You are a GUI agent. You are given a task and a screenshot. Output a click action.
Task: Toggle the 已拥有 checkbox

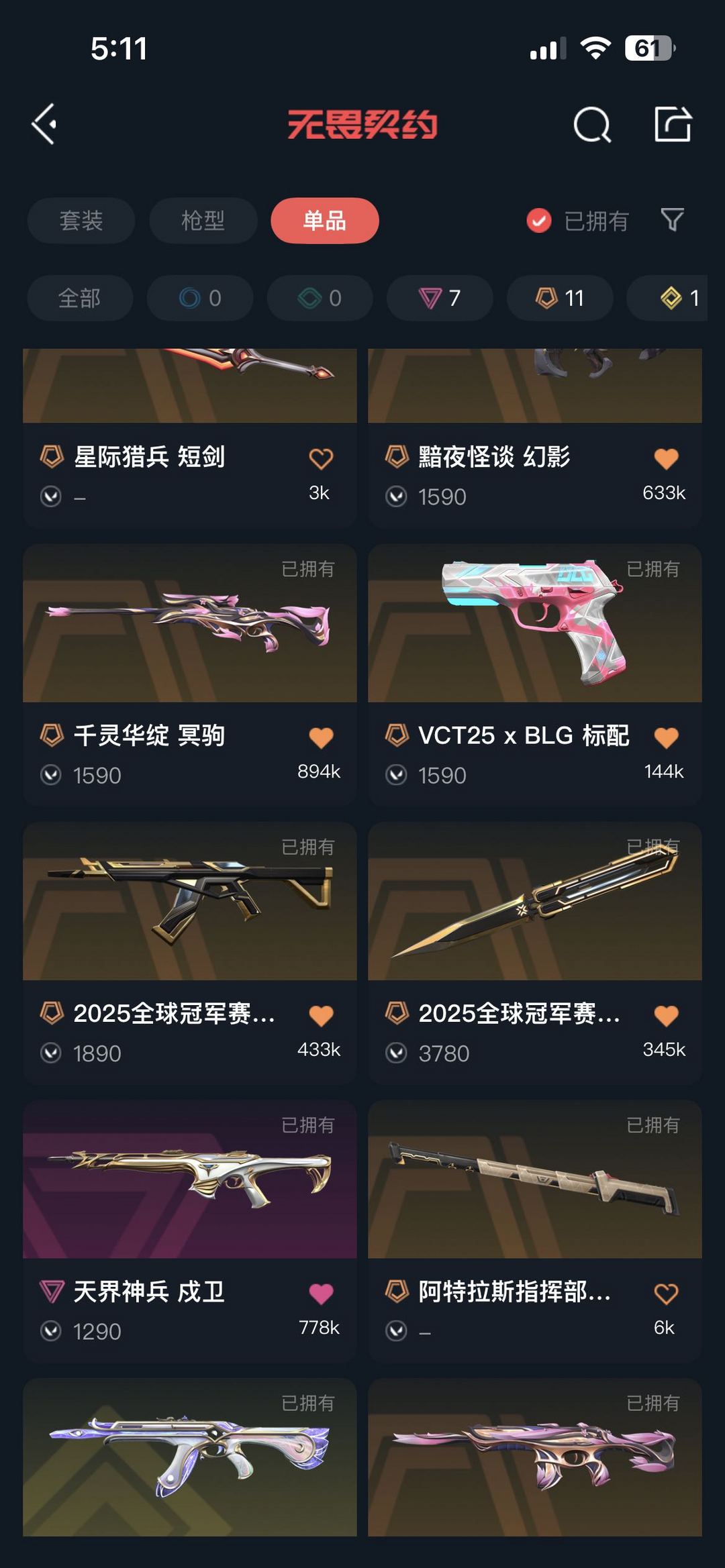539,220
